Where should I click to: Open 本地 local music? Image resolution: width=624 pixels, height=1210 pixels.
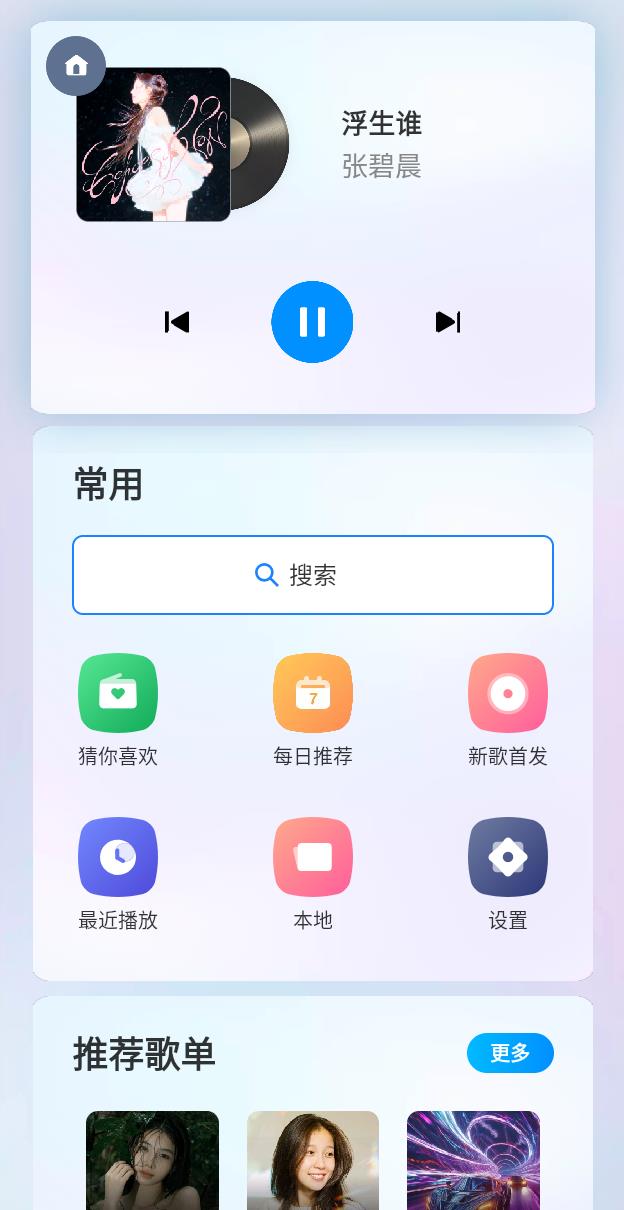coord(312,858)
